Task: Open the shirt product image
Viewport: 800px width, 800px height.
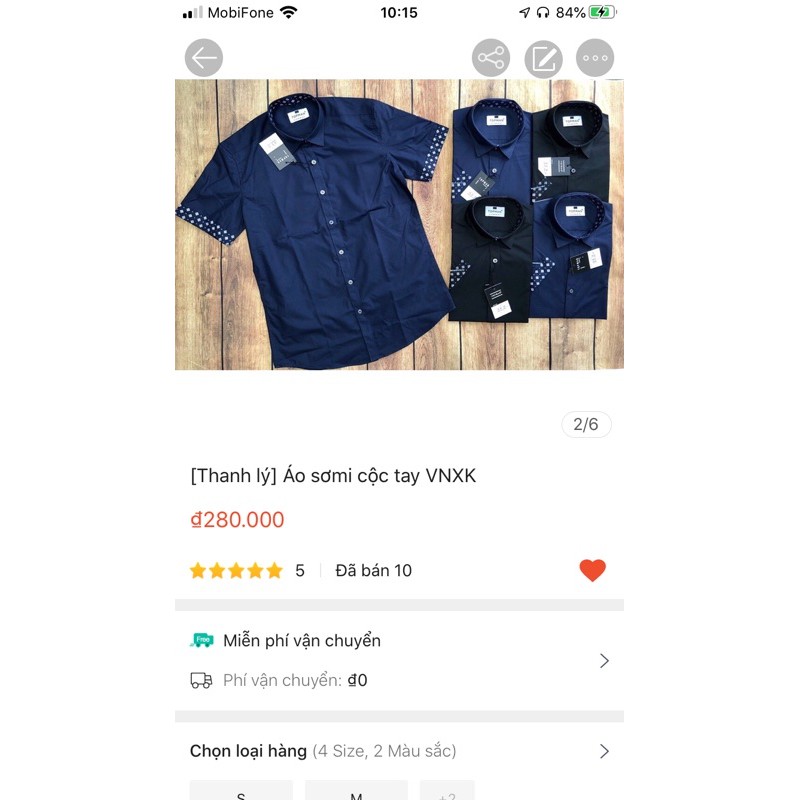Action: point(399,225)
